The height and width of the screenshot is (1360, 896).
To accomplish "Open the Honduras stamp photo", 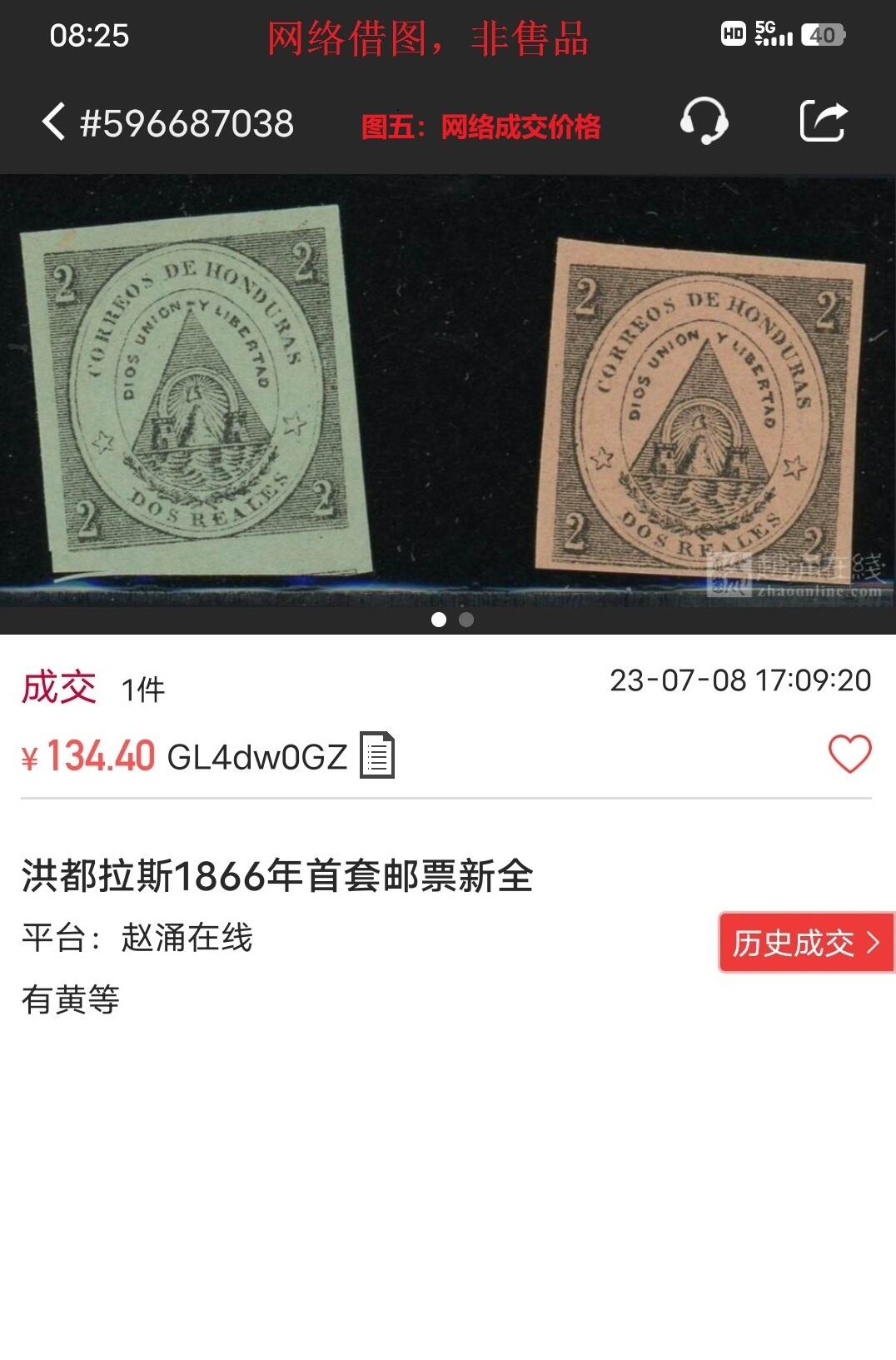I will click(x=448, y=390).
